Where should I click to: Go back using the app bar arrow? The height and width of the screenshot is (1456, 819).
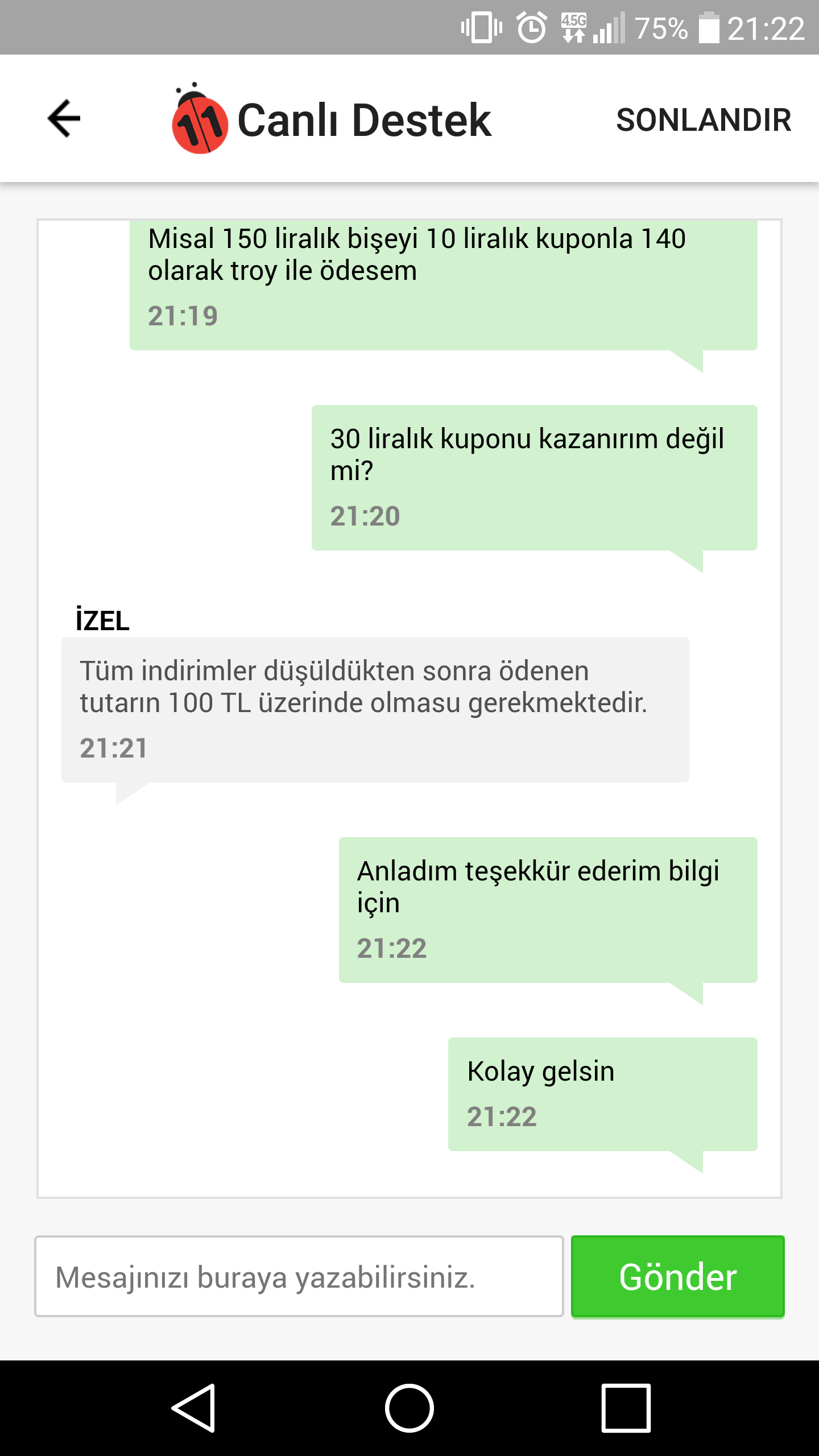click(x=64, y=119)
